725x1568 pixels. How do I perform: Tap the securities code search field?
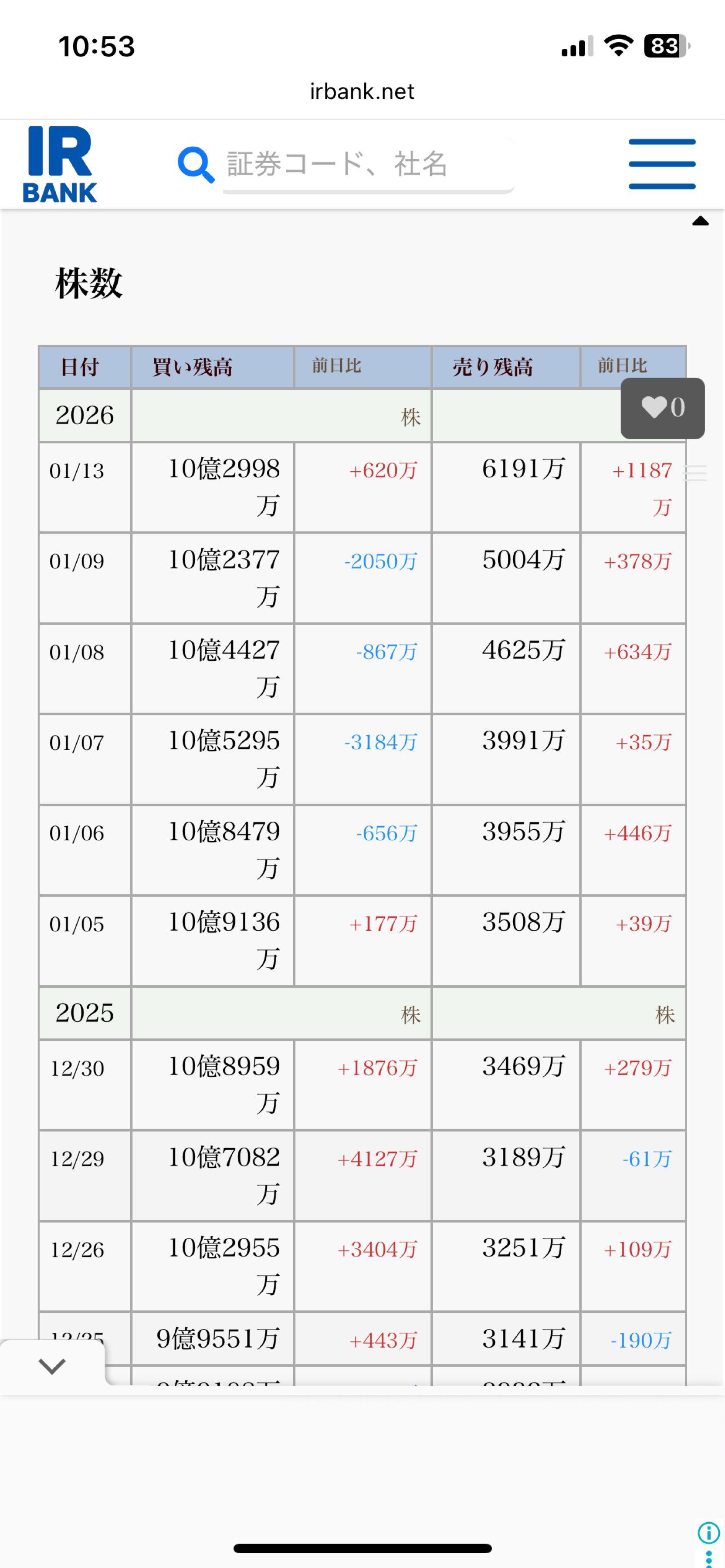368,164
